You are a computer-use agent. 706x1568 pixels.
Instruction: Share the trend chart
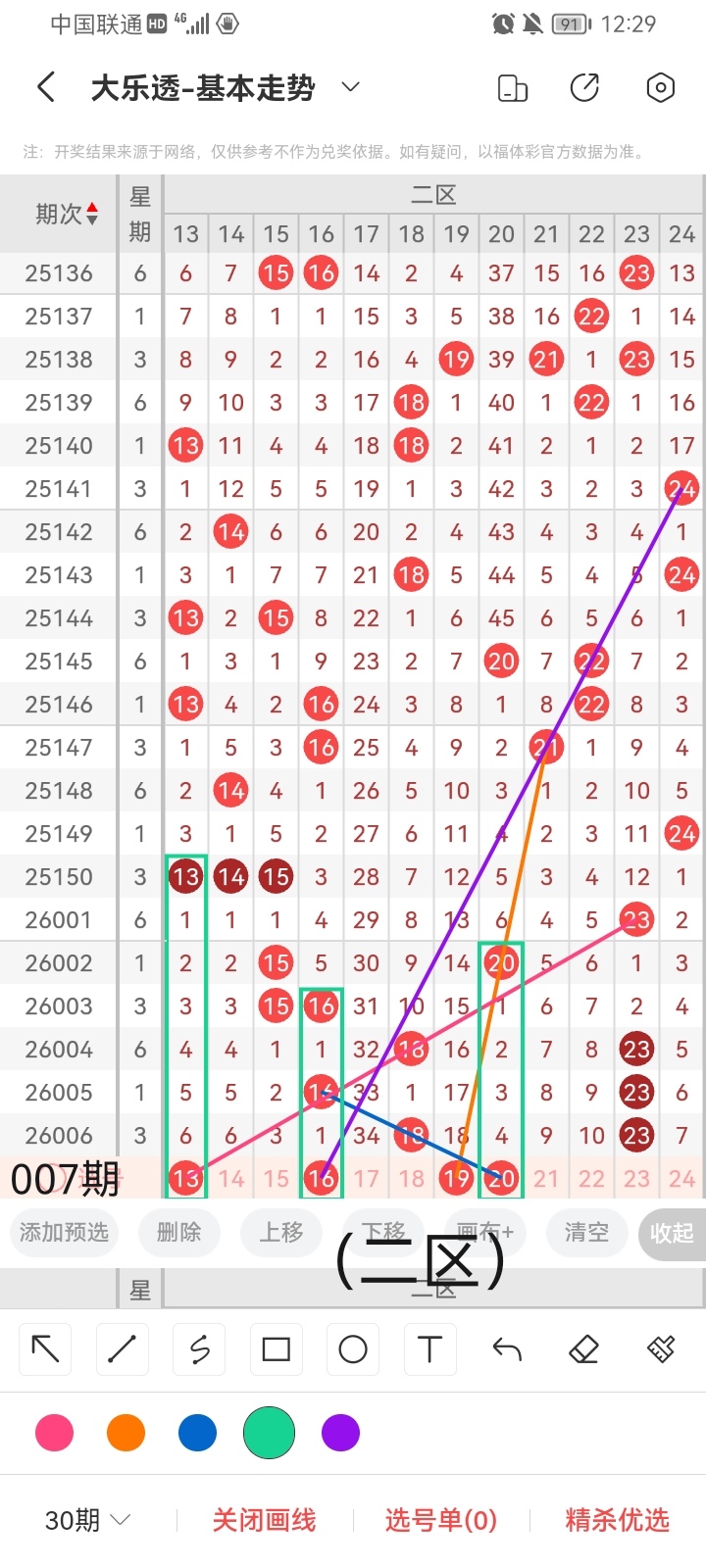pyautogui.click(x=584, y=88)
